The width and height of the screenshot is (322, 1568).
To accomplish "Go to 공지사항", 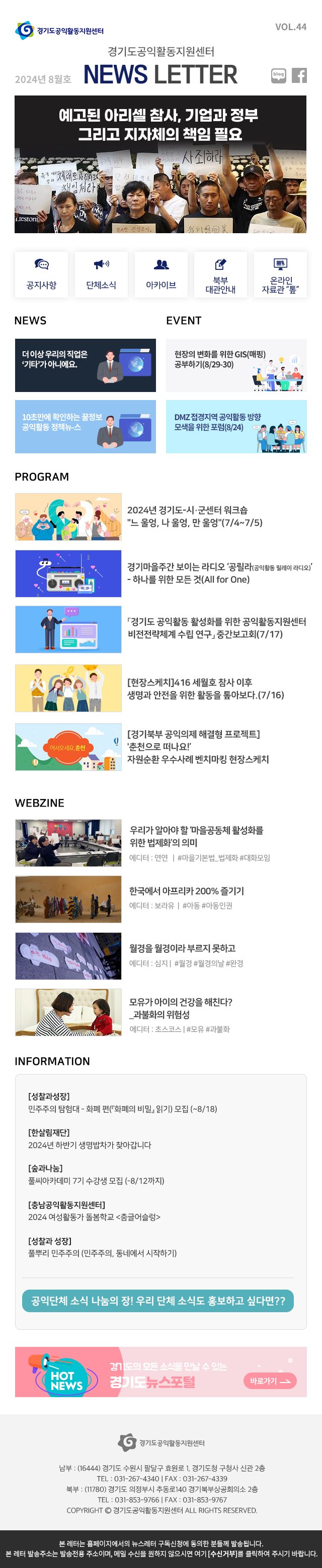I will click(41, 274).
